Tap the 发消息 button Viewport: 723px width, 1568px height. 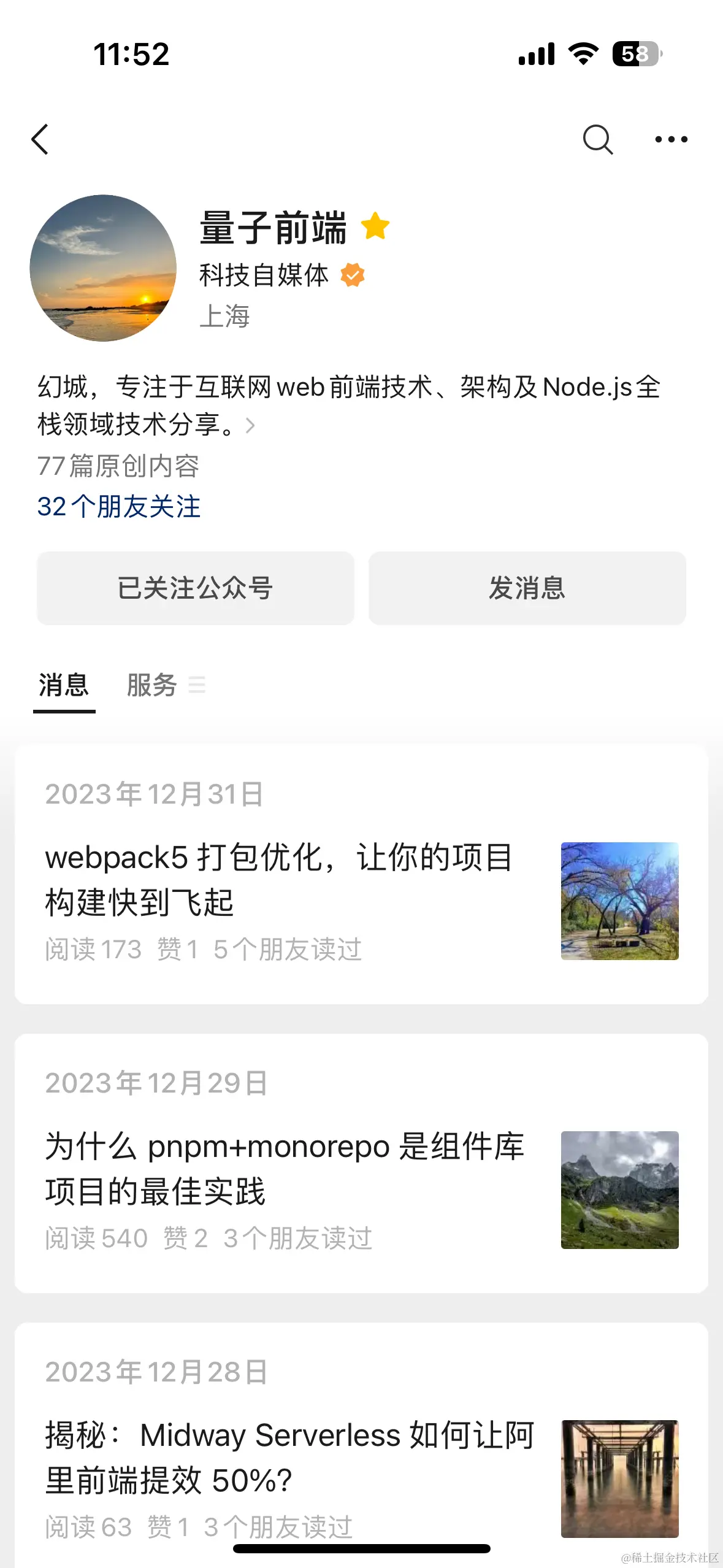(527, 588)
